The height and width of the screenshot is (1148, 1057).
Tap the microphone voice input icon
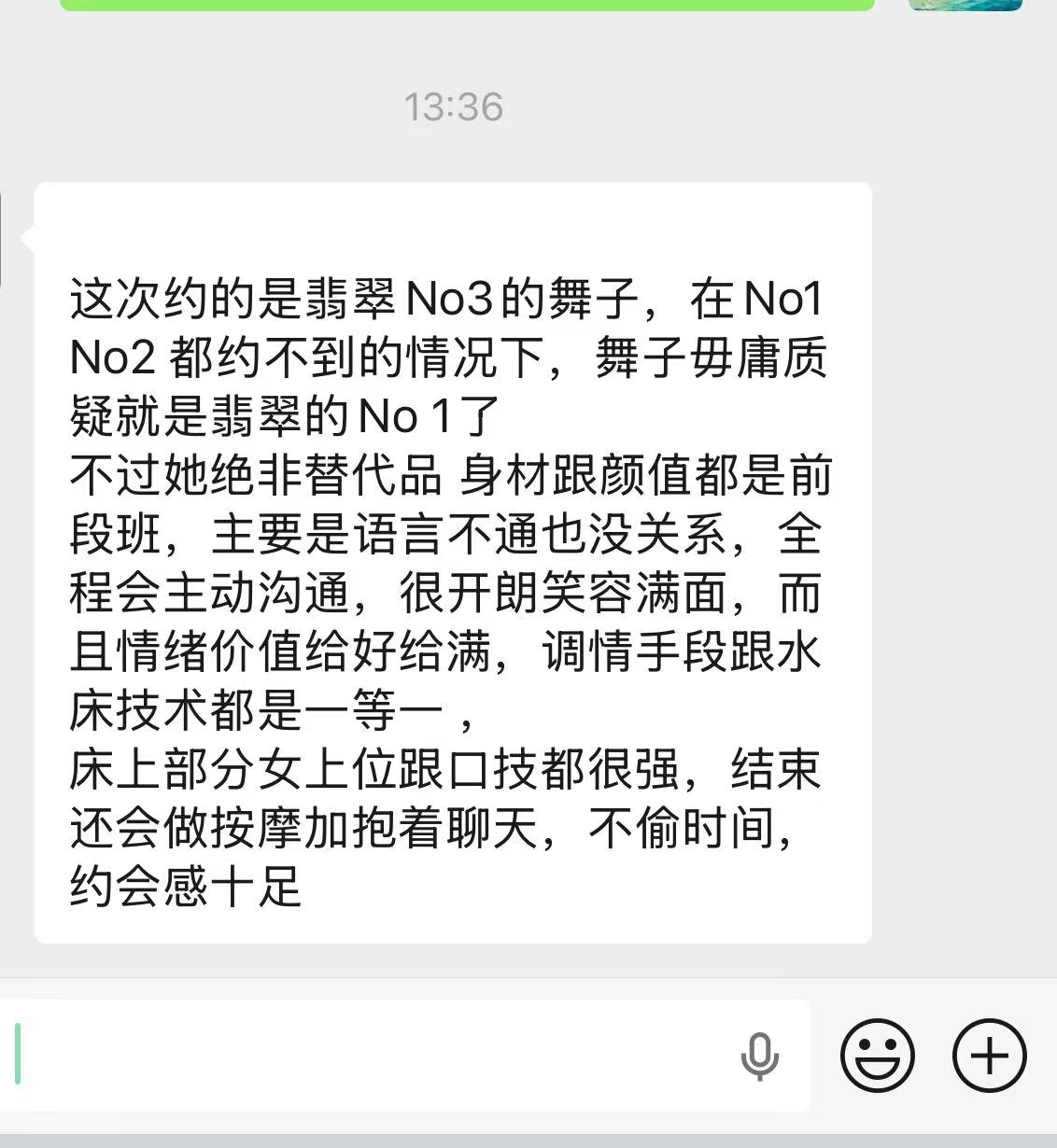pos(759,1057)
